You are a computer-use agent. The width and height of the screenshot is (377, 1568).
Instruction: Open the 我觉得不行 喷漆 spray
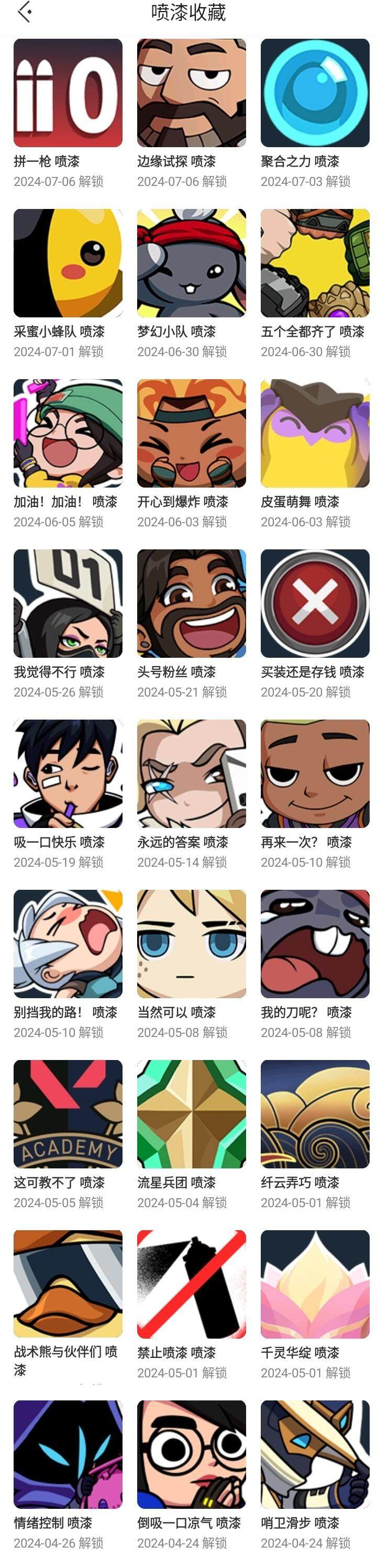(x=68, y=603)
